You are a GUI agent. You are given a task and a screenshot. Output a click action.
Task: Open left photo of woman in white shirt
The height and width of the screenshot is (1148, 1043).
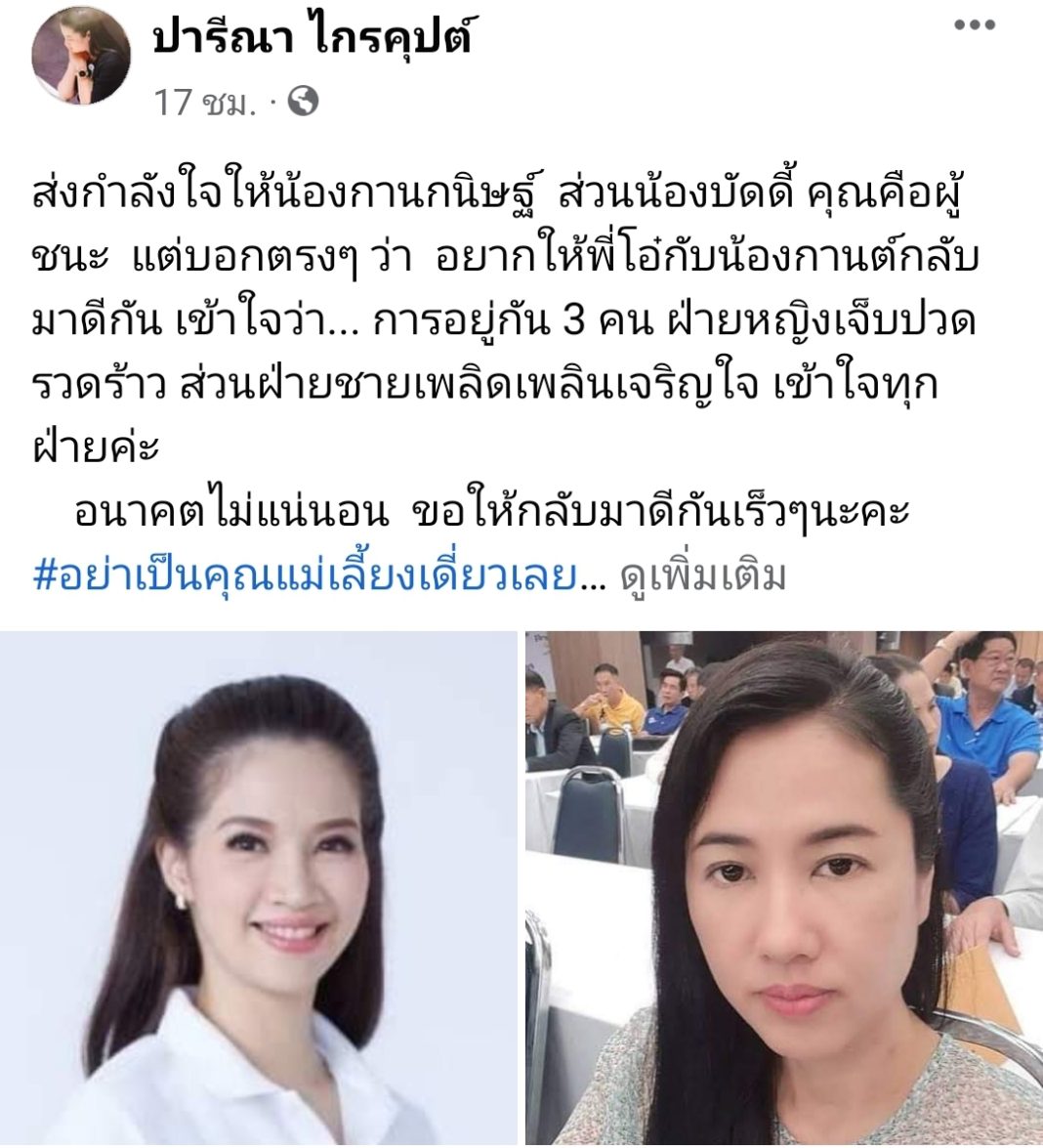[x=259, y=887]
